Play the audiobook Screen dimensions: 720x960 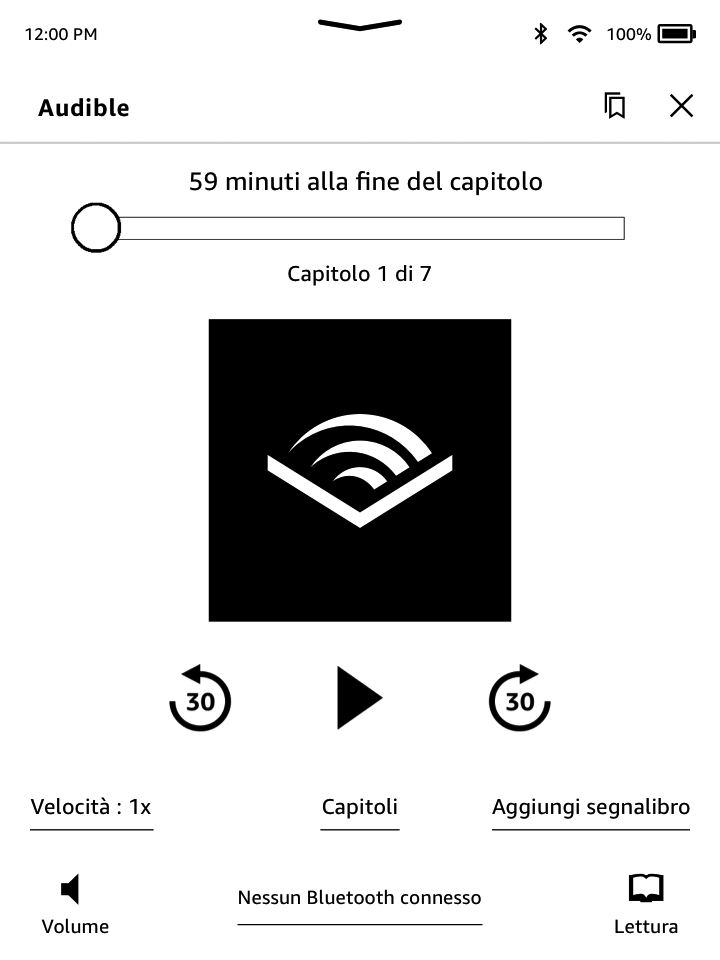[x=359, y=698]
